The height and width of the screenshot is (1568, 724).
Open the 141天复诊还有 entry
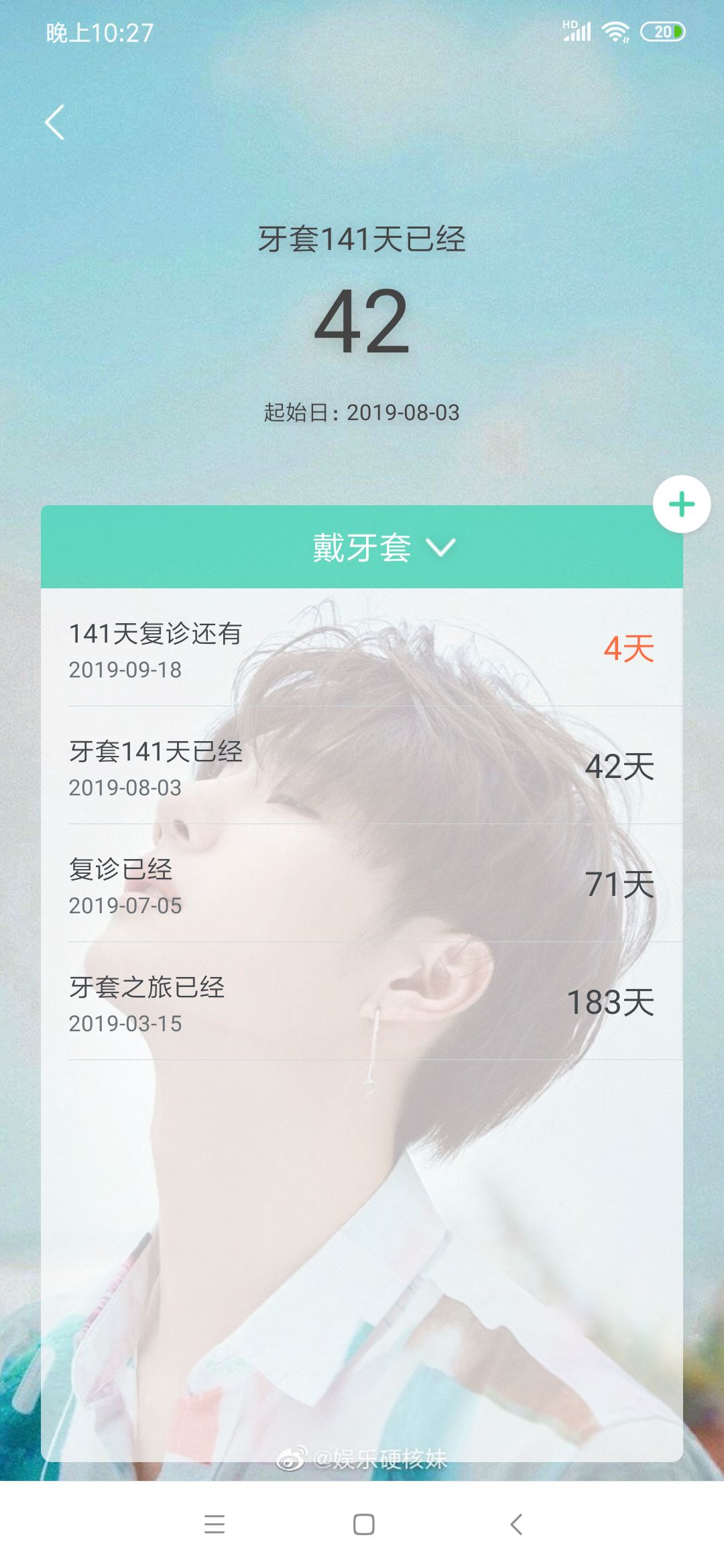[x=362, y=649]
